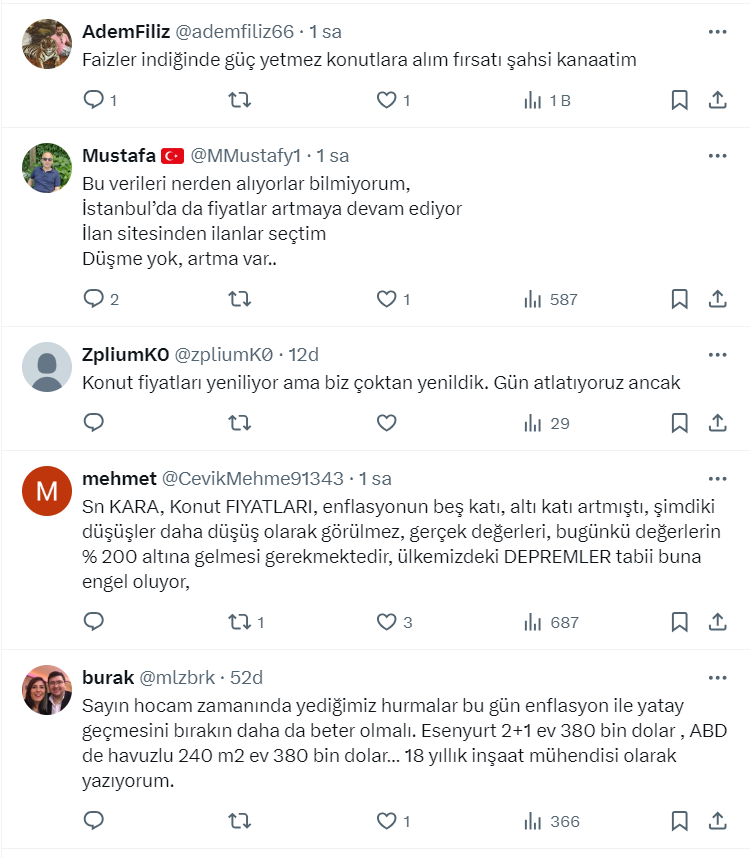Open overflow menu on burak's tweet
The width and height of the screenshot is (750, 858).
click(x=717, y=678)
